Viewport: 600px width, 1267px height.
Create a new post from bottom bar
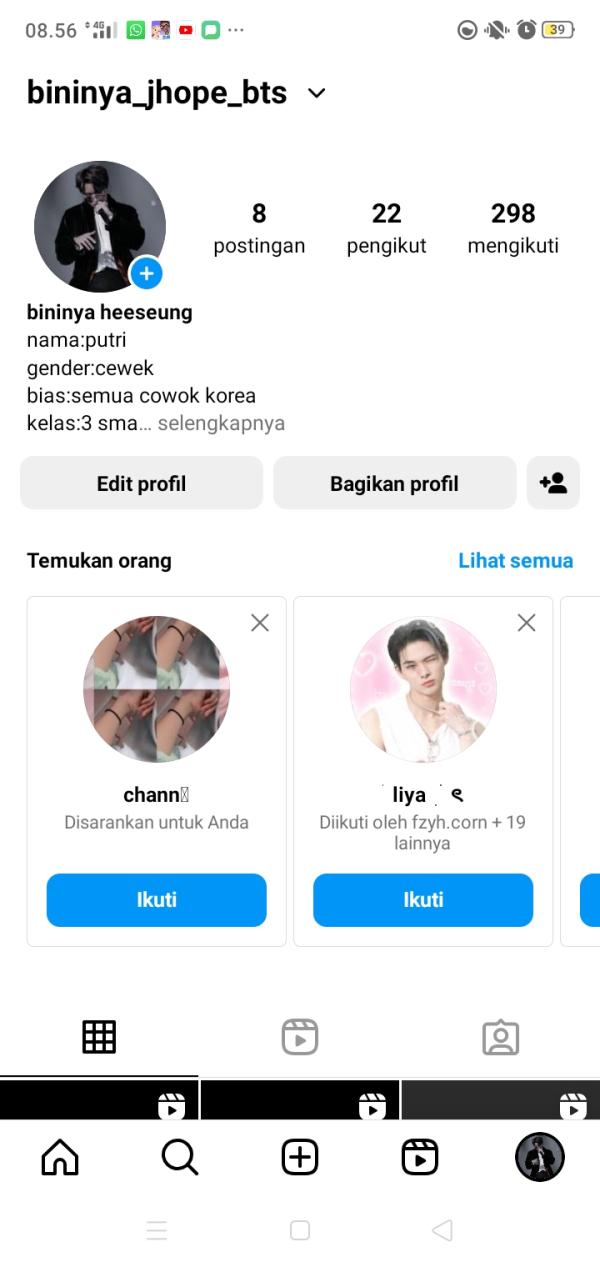point(300,1158)
